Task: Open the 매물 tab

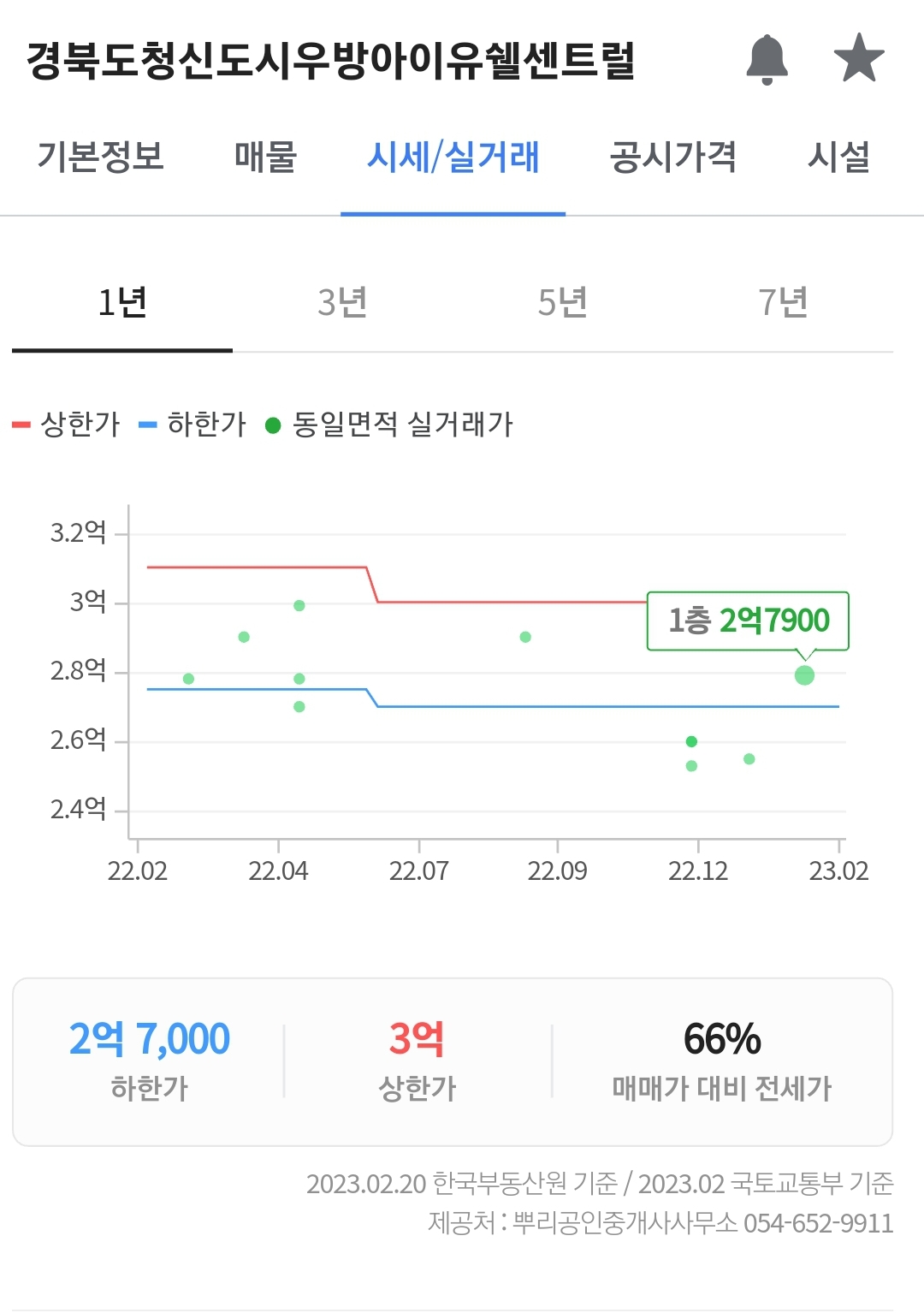Action: 265,157
